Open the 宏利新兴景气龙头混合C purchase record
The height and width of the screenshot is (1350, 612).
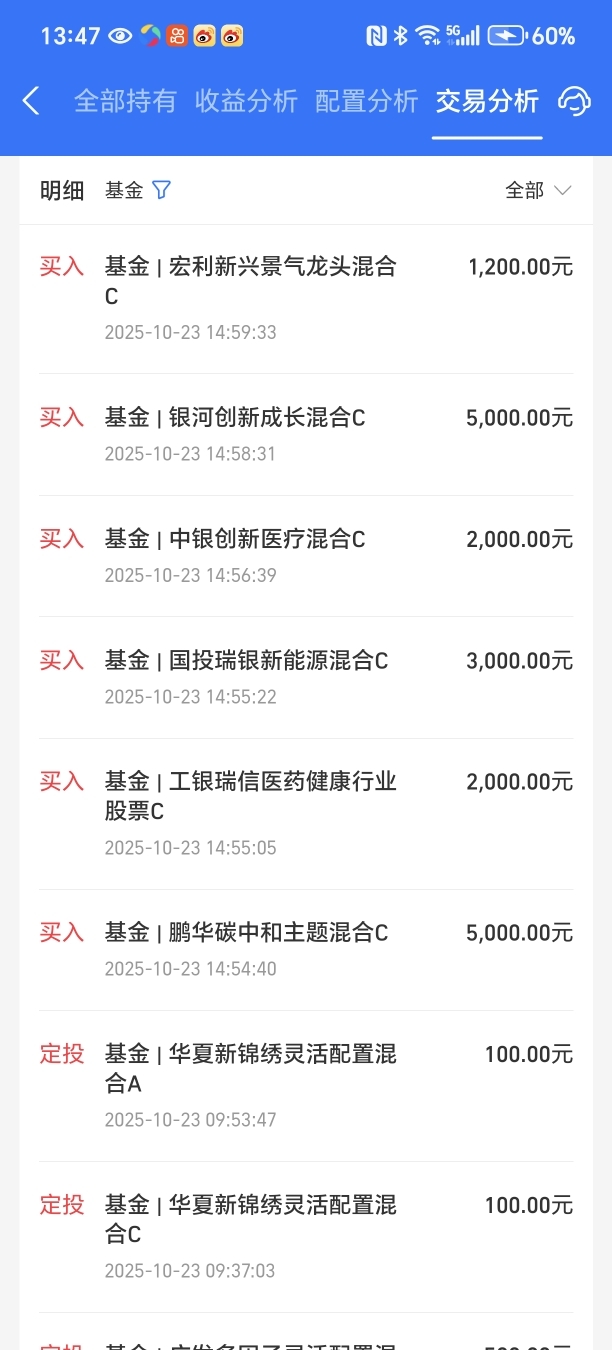click(x=306, y=298)
